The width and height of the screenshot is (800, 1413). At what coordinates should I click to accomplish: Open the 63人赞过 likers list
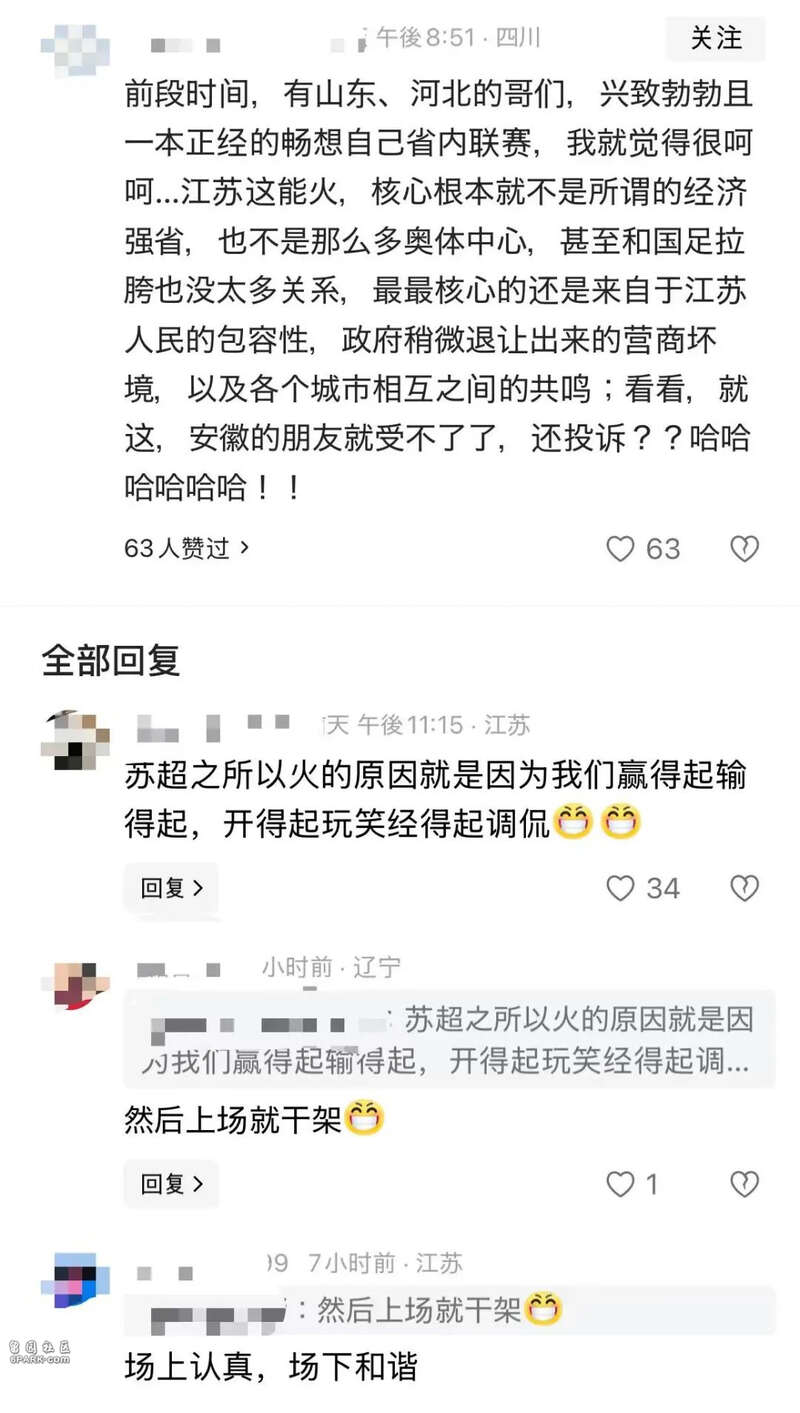click(186, 548)
